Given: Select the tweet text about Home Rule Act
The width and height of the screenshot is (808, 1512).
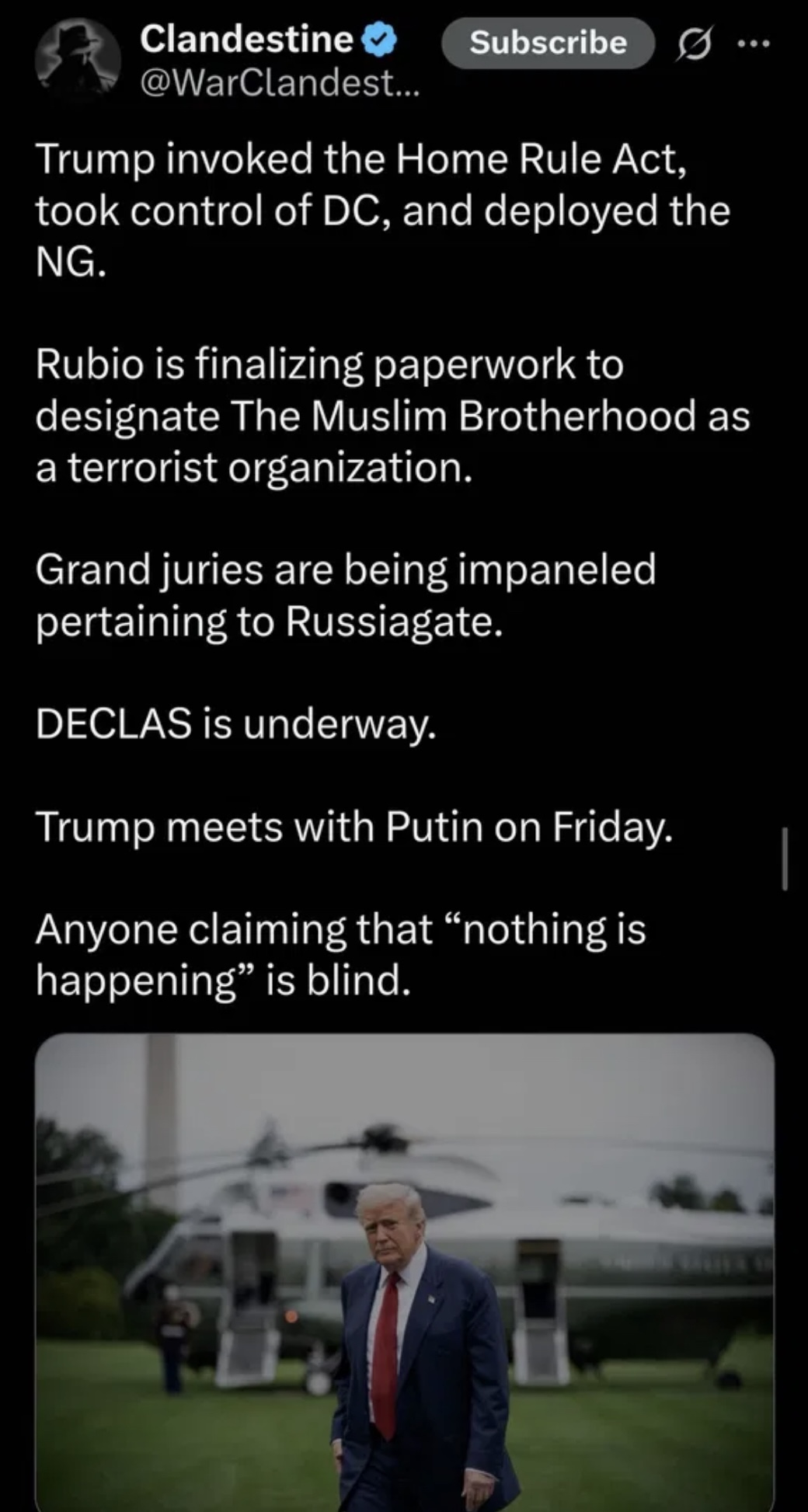Looking at the screenshot, I should pyautogui.click(x=381, y=206).
